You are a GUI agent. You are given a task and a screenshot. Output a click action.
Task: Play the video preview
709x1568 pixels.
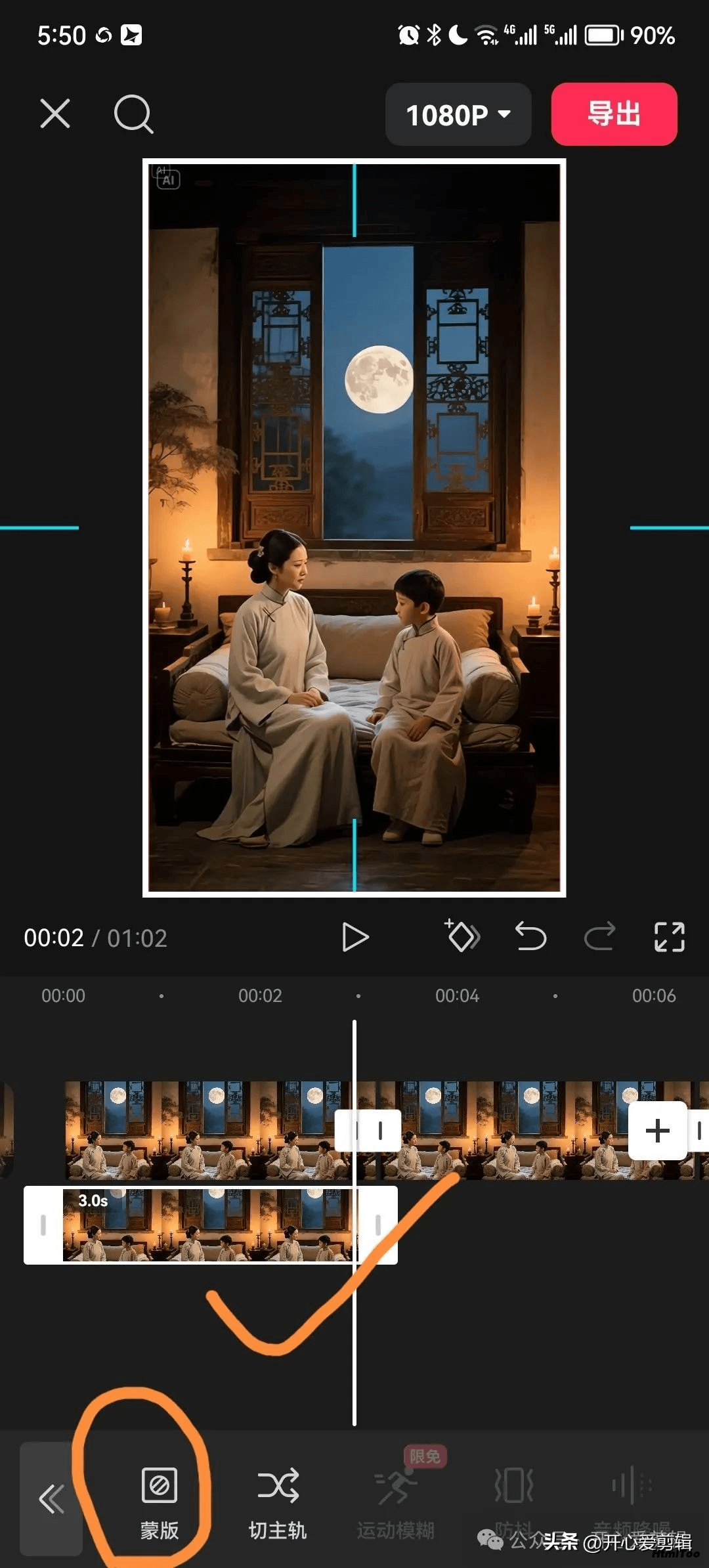[x=355, y=937]
